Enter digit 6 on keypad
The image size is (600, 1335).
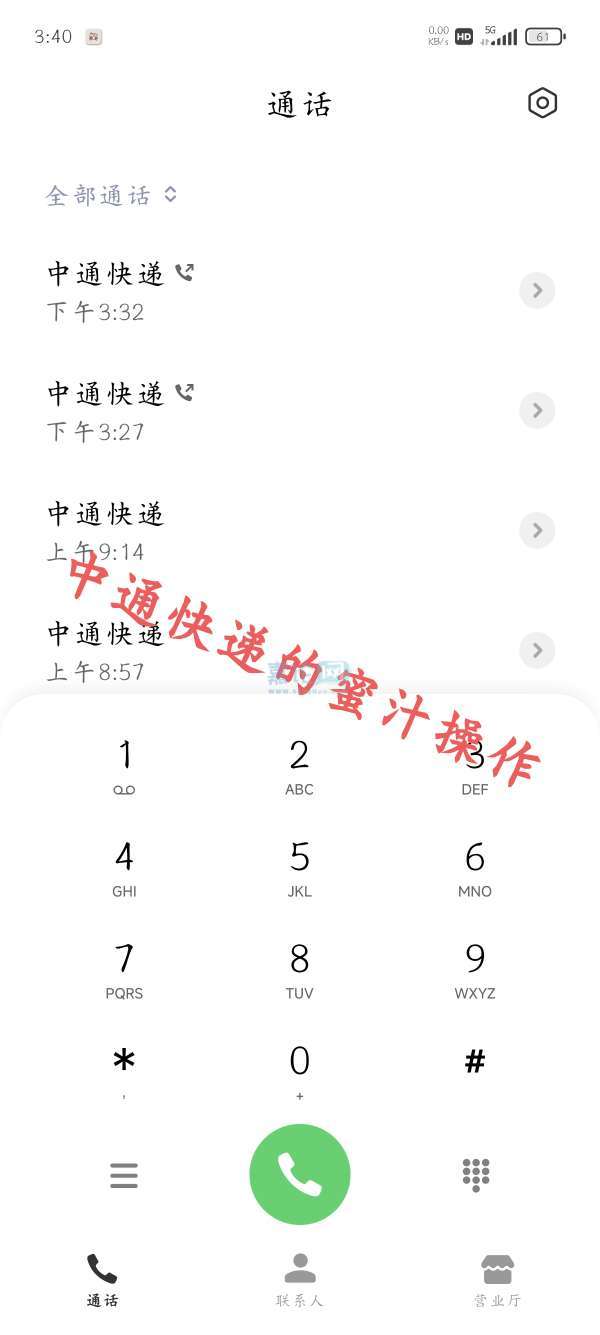coord(475,868)
